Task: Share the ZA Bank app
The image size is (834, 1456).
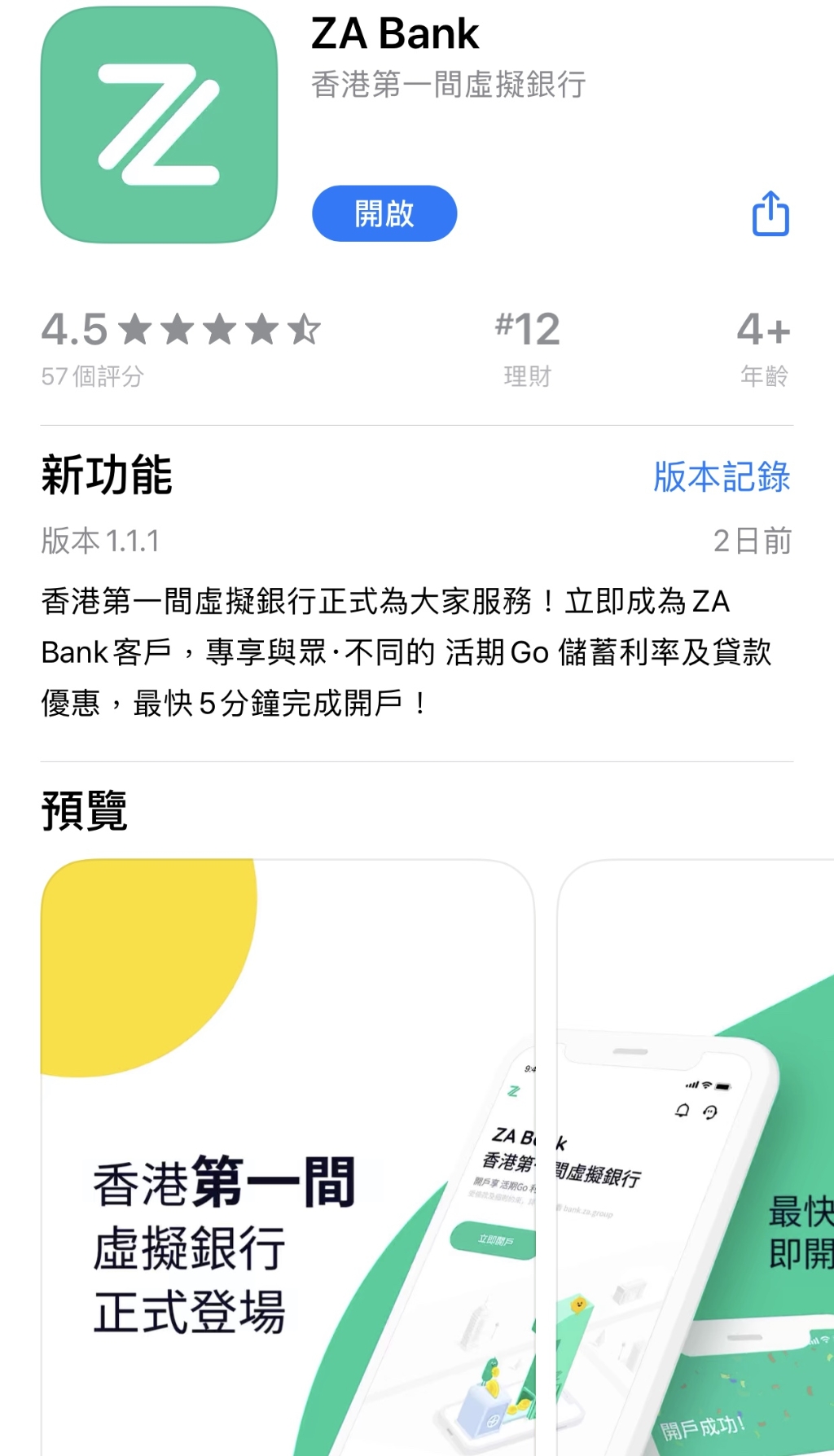Action: pos(770,213)
